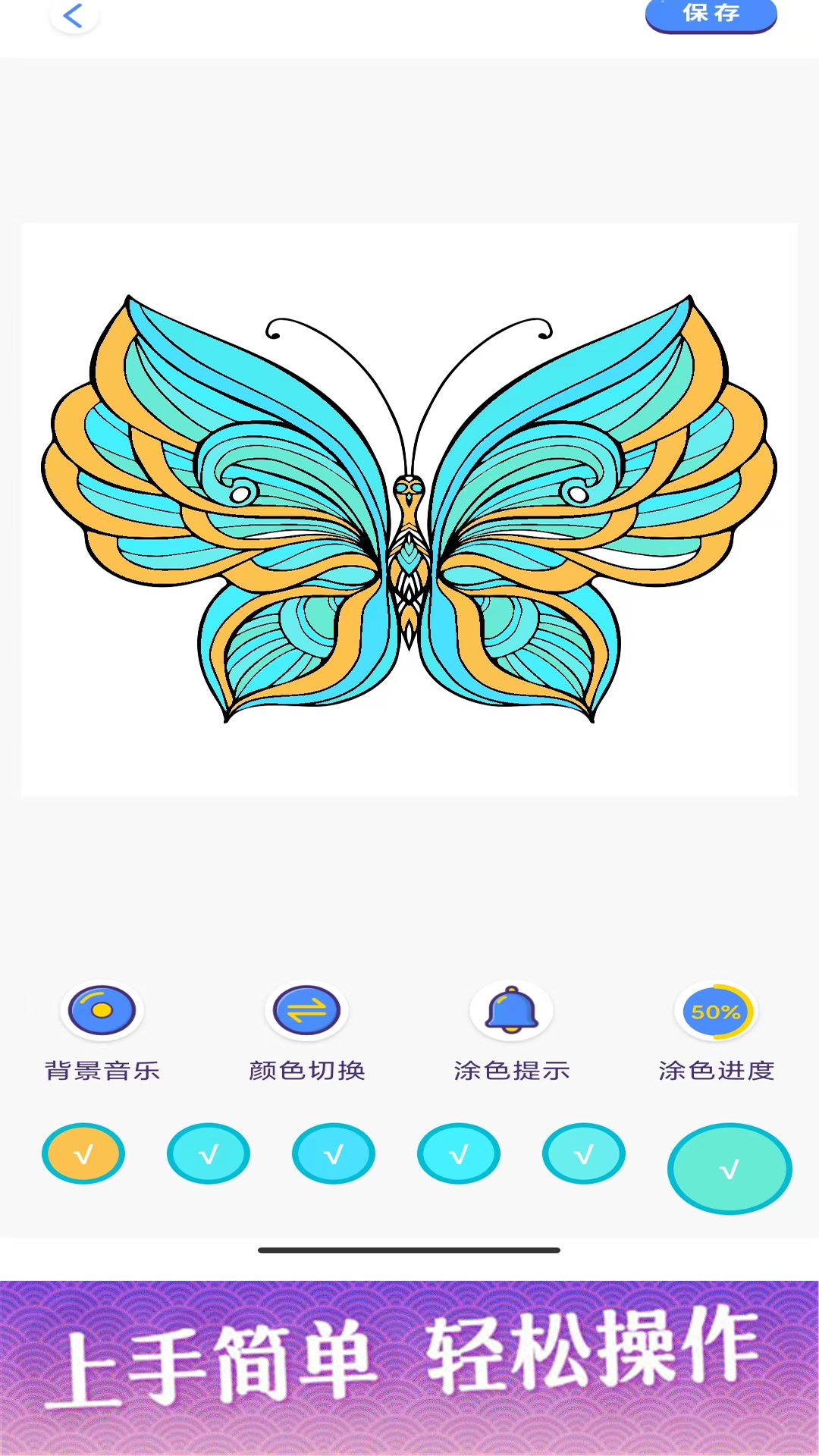Show a coloring hint (涂色提示)
819x1456 pixels.
(x=511, y=1011)
